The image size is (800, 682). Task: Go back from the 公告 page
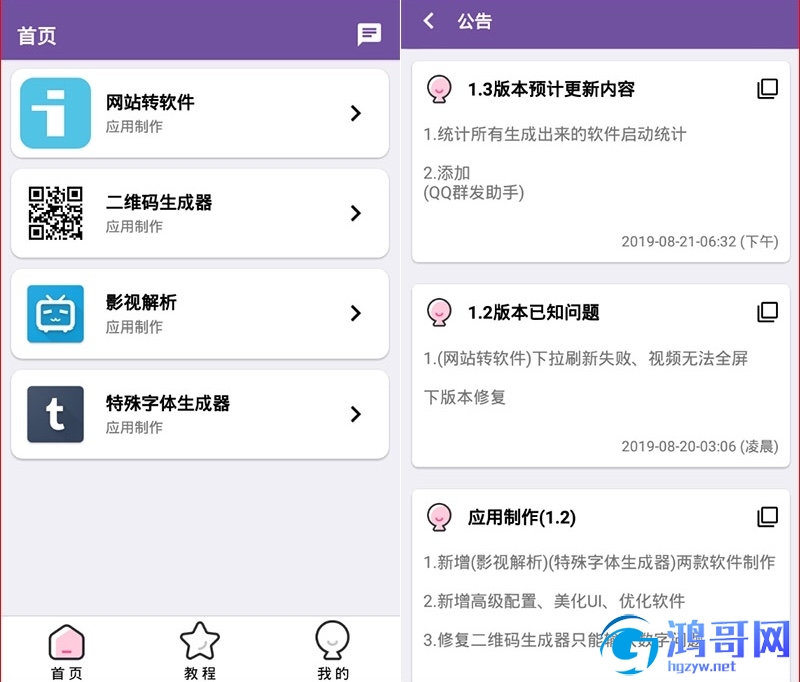(x=429, y=21)
